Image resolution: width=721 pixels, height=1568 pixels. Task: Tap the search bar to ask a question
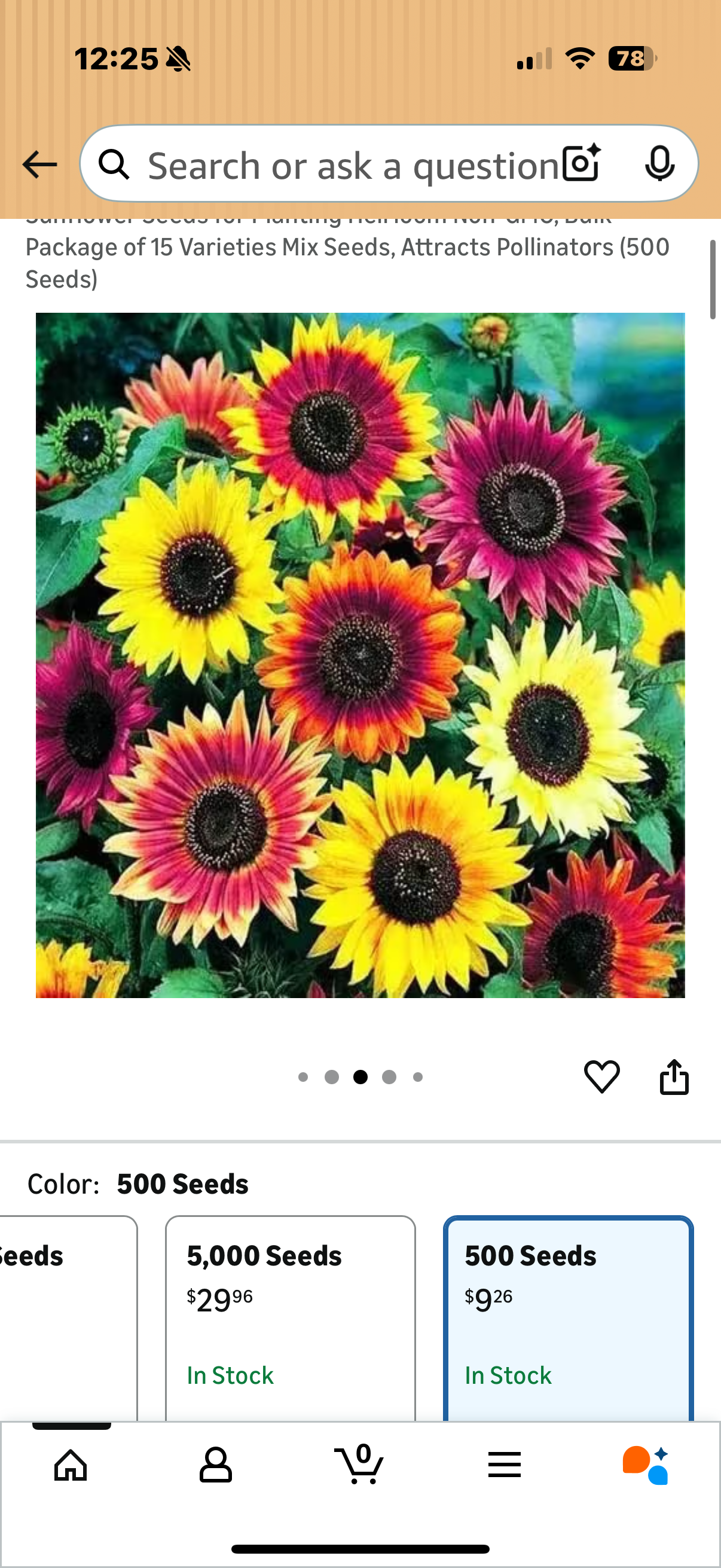click(x=341, y=163)
